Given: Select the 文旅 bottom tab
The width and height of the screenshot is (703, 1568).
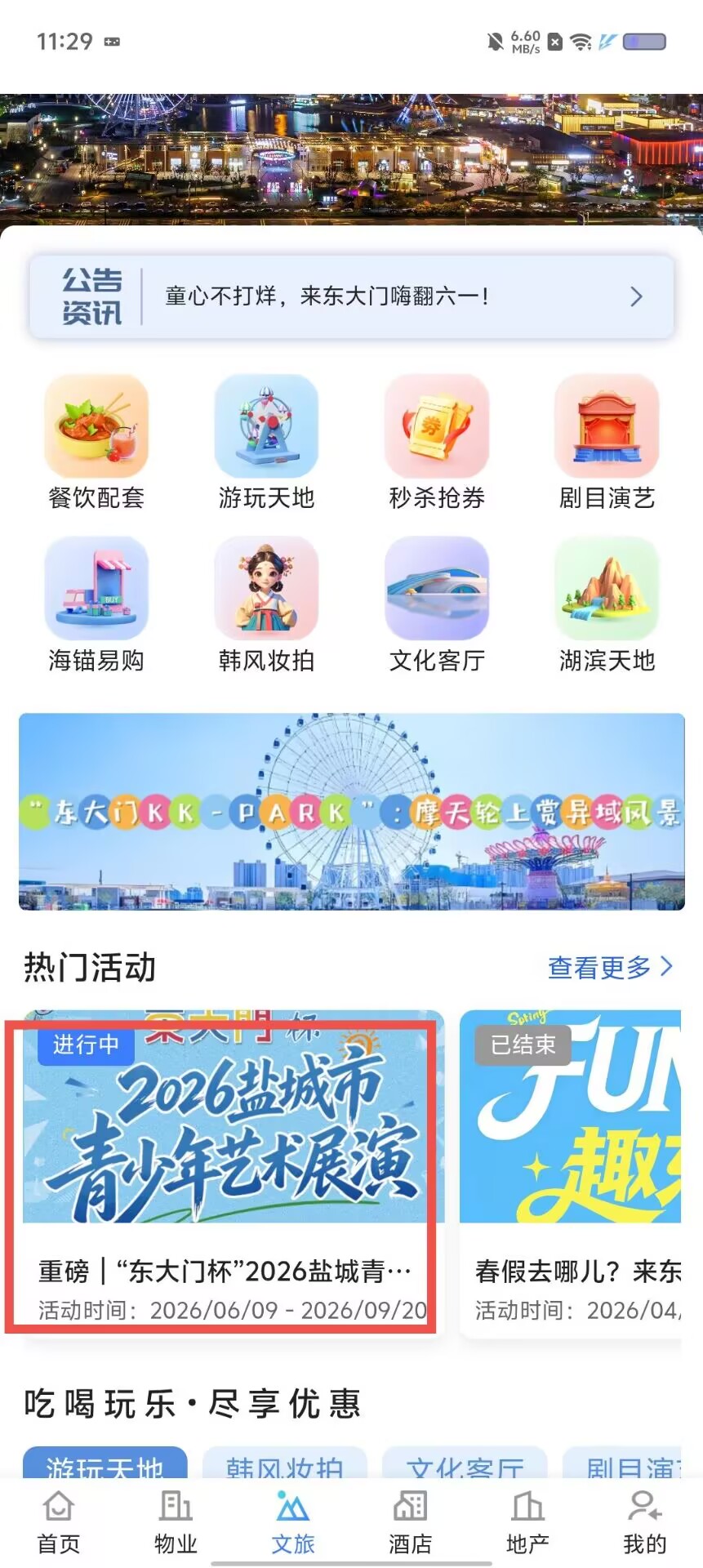Looking at the screenshot, I should pos(293,1523).
